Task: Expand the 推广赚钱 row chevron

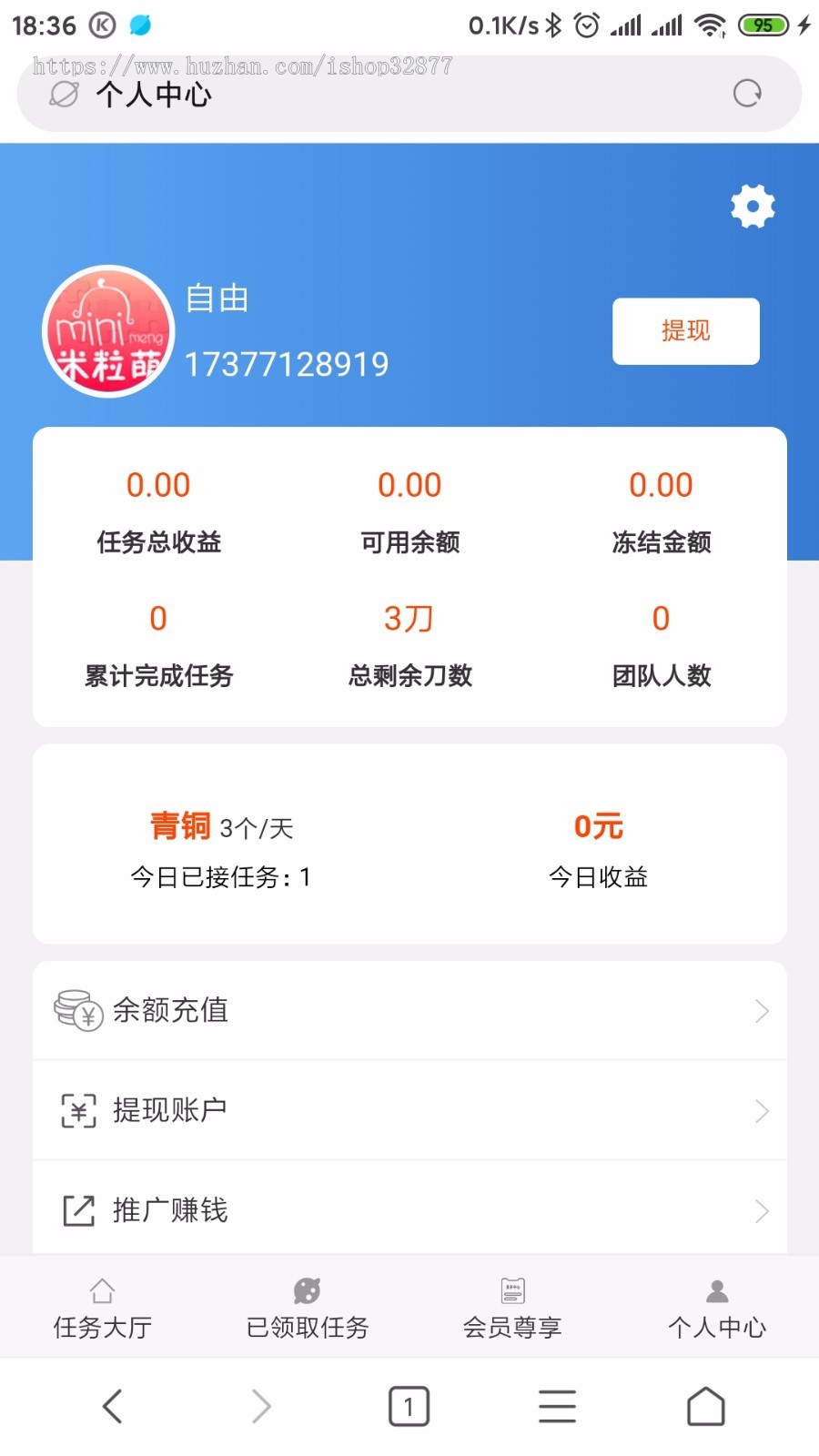Action: pyautogui.click(x=762, y=1210)
